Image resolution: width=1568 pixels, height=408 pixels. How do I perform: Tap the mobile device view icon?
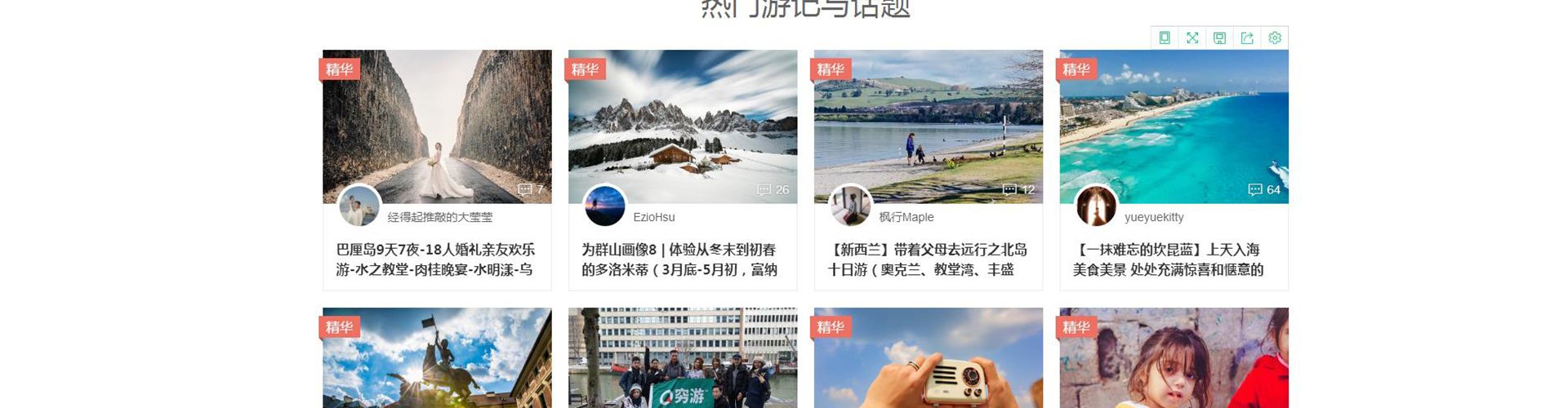[1165, 38]
